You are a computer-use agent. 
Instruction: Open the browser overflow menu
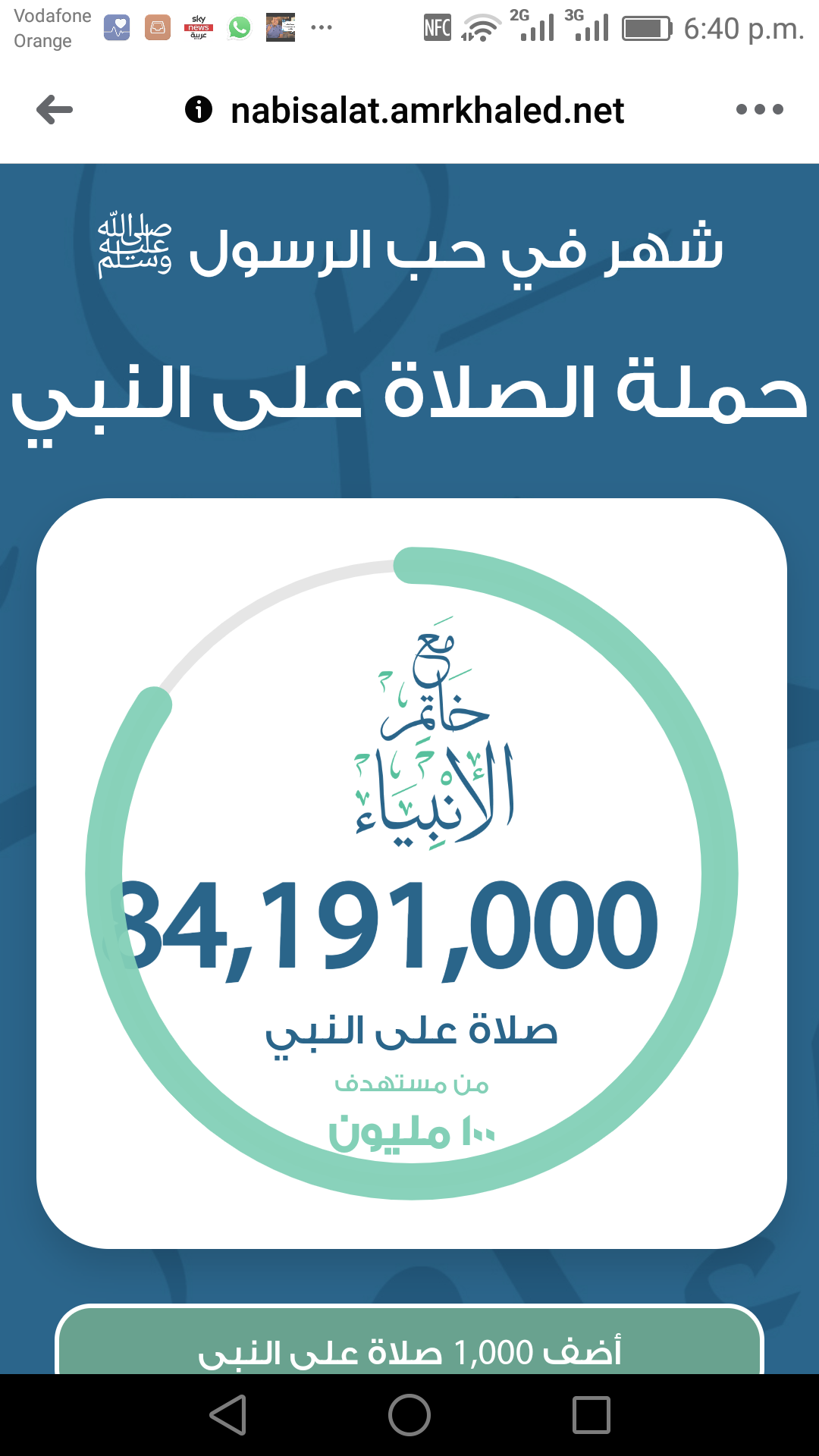tap(759, 110)
